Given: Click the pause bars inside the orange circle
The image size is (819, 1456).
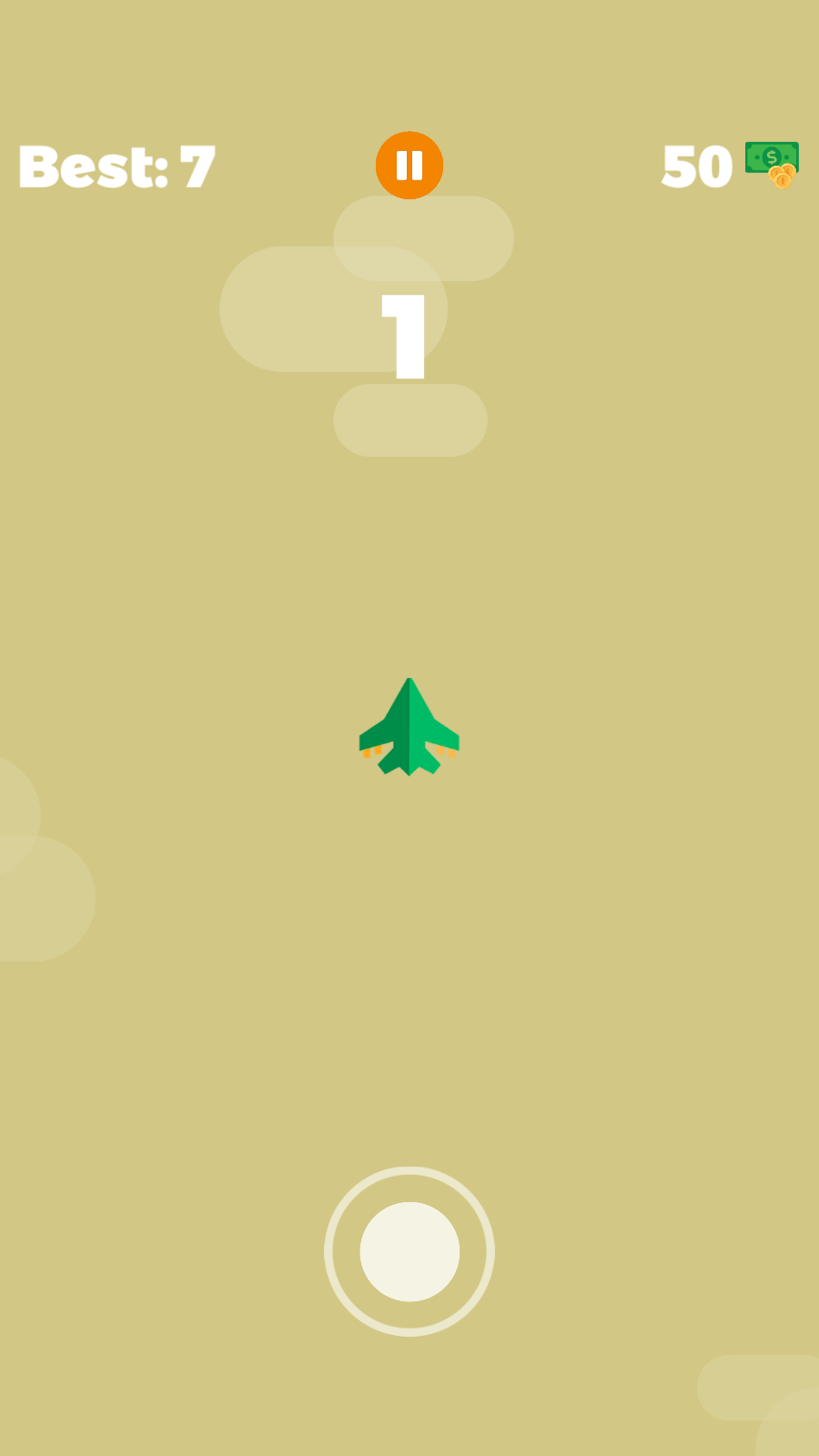Looking at the screenshot, I should click(409, 164).
